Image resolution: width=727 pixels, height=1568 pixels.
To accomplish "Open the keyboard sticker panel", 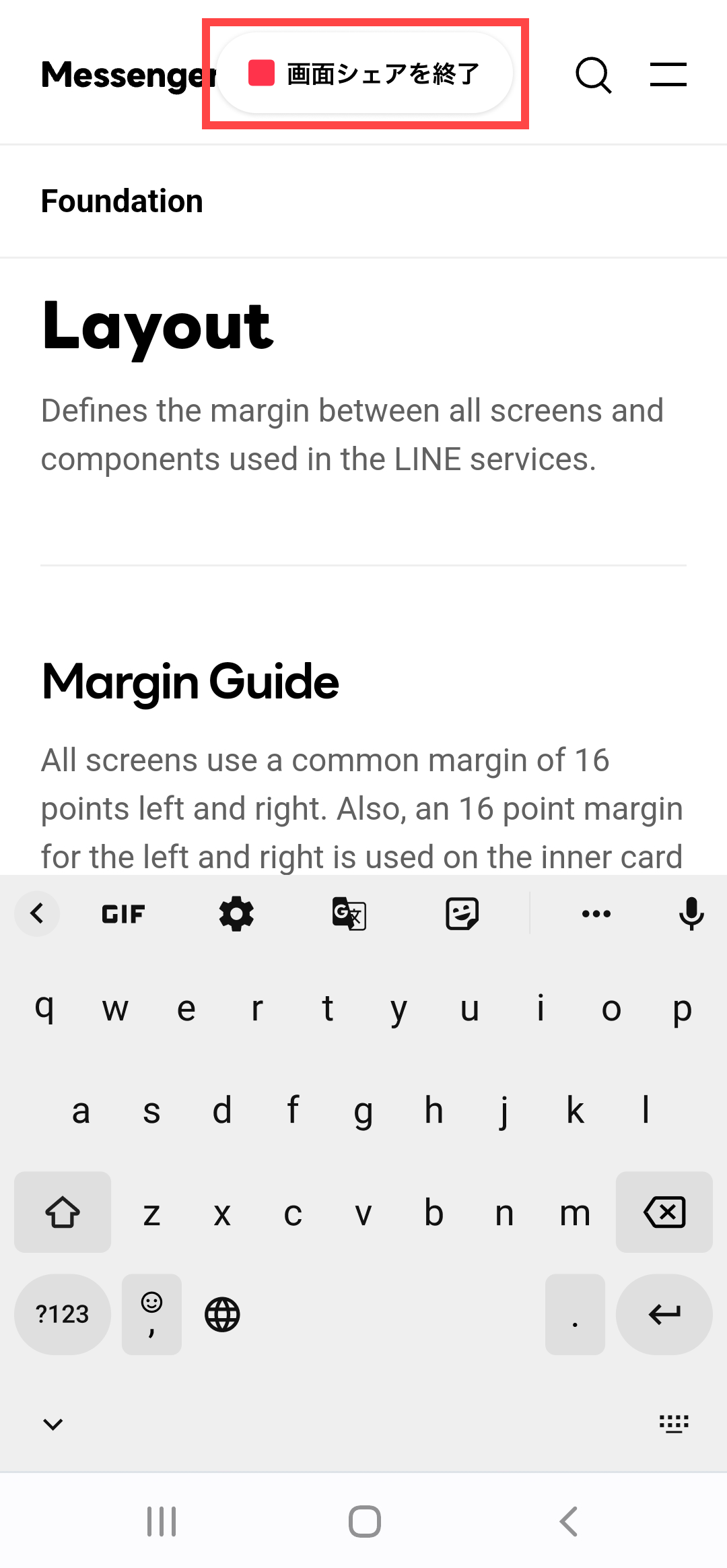I will point(462,914).
